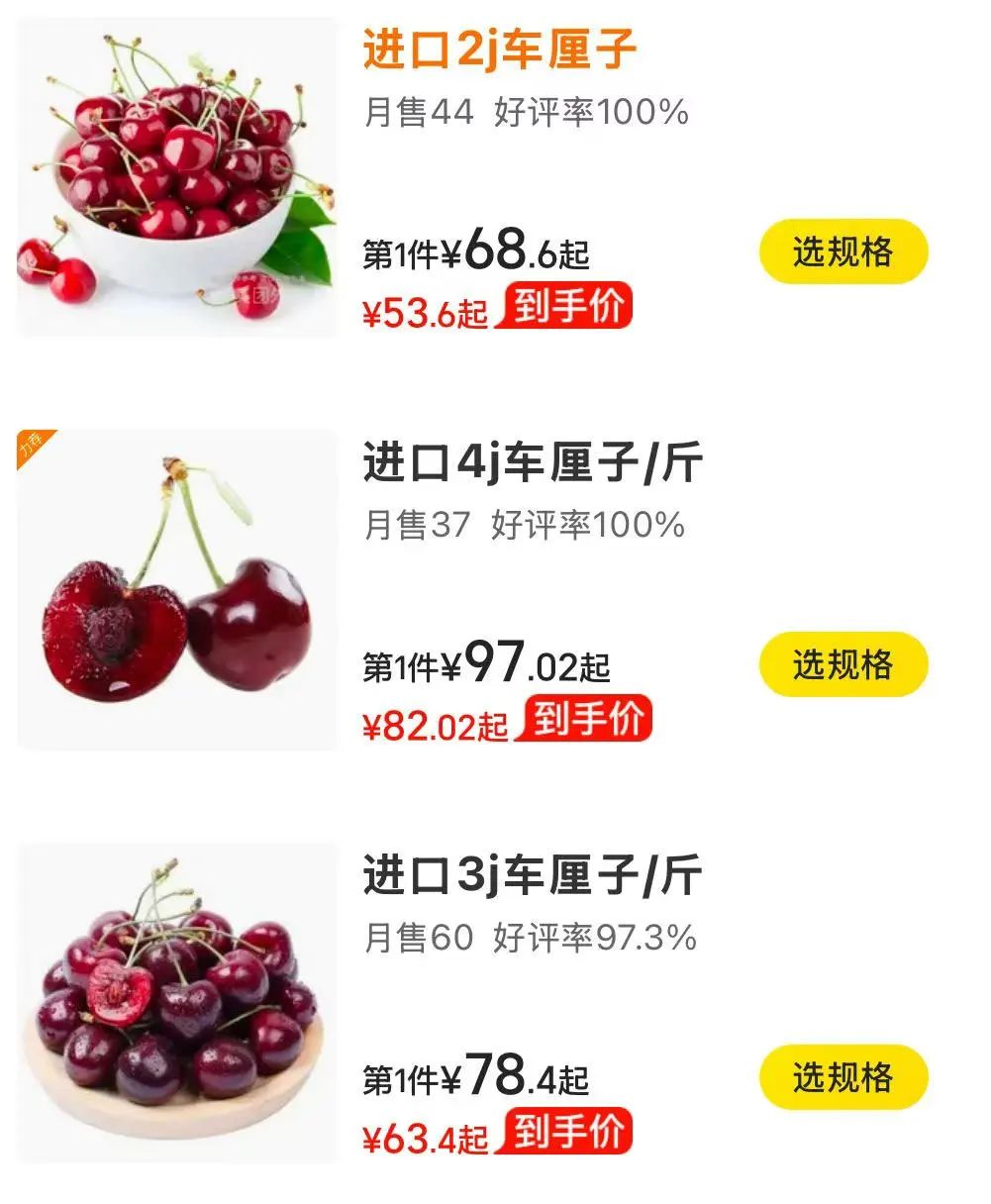Select 选规格 on 进口3j车厘子/斤
991x1204 pixels.
842,1077
